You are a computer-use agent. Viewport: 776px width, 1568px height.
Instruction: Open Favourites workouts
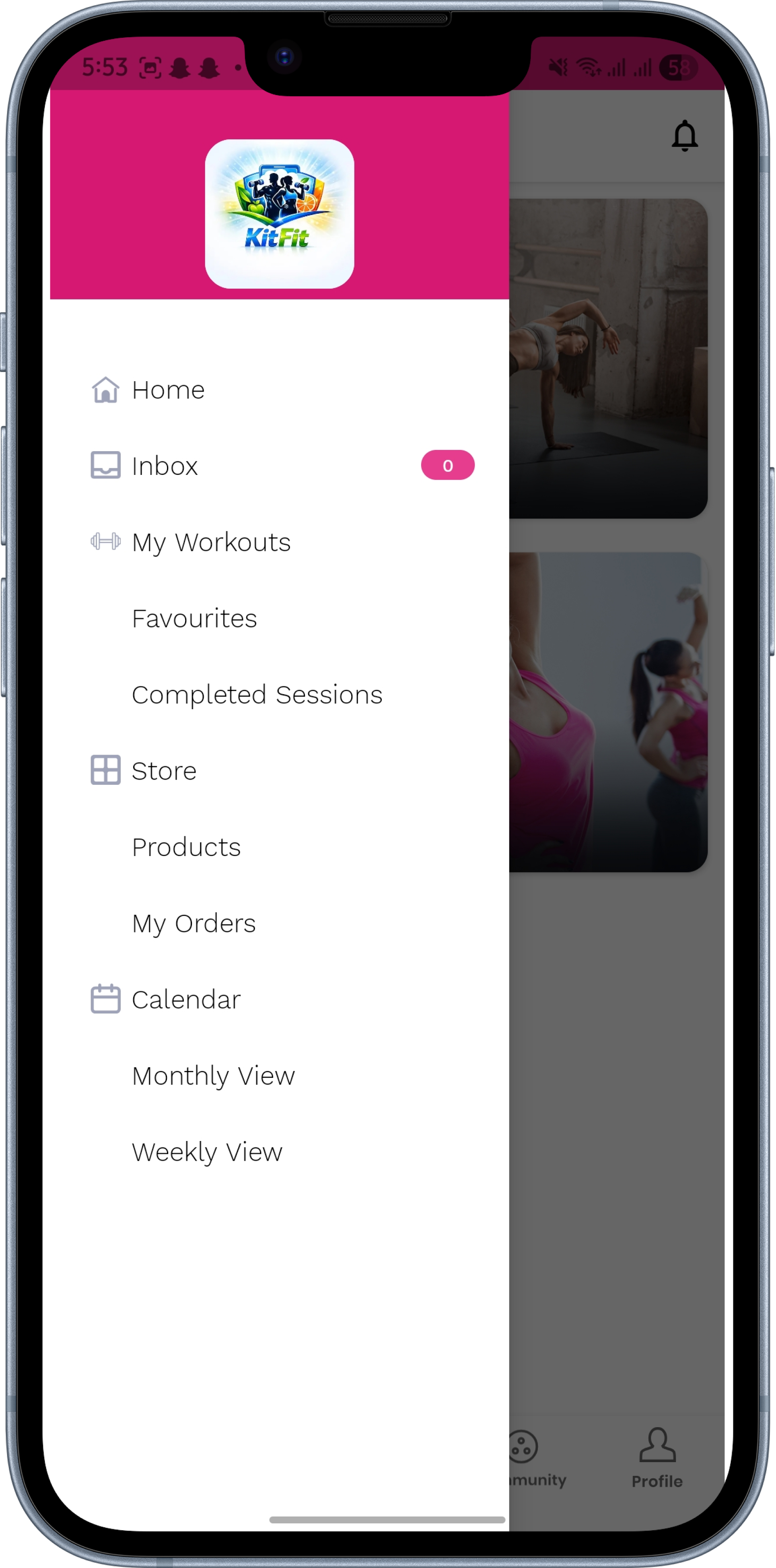(x=194, y=619)
